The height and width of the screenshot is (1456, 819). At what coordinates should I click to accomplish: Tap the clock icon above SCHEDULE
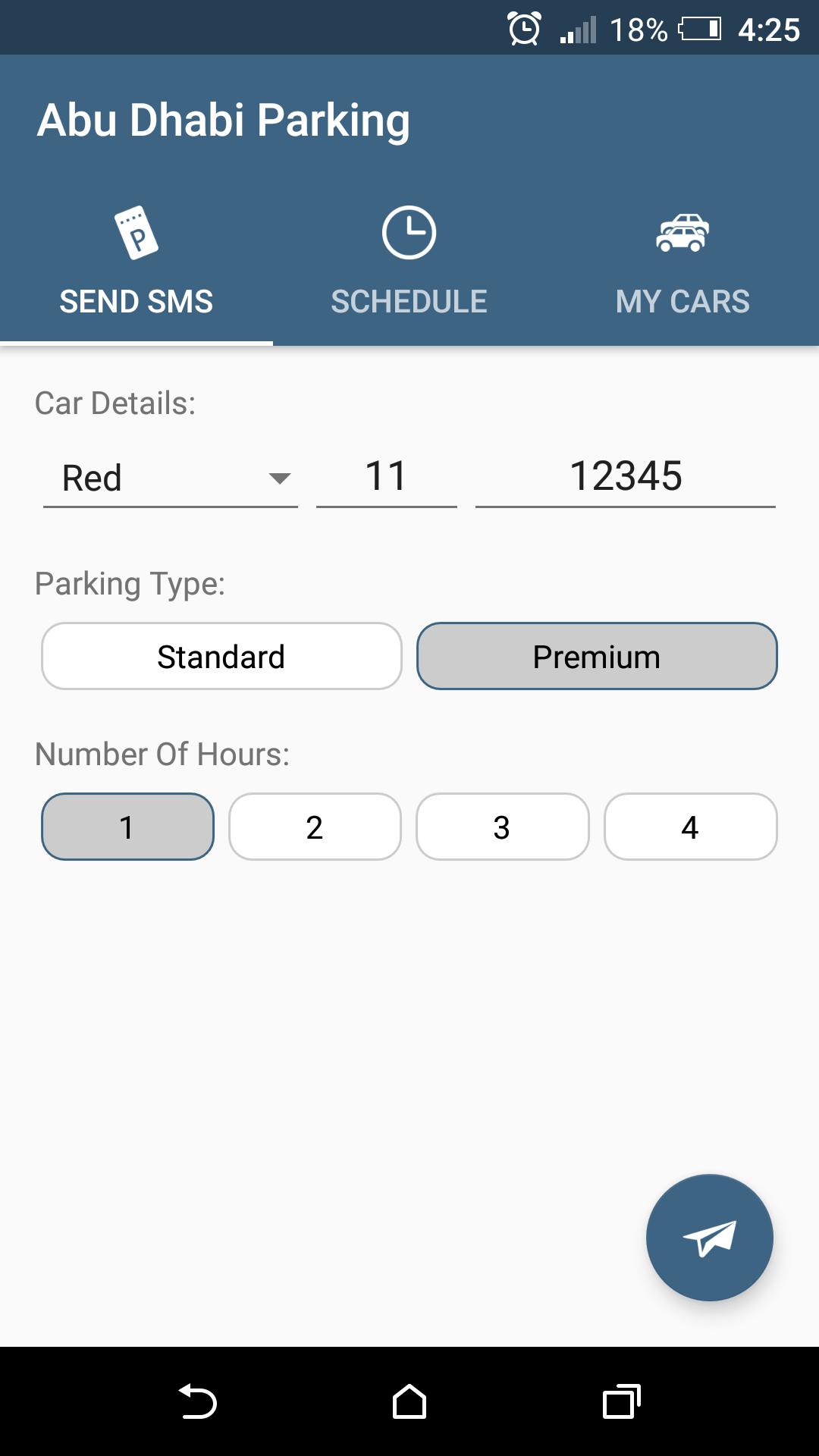[x=409, y=232]
